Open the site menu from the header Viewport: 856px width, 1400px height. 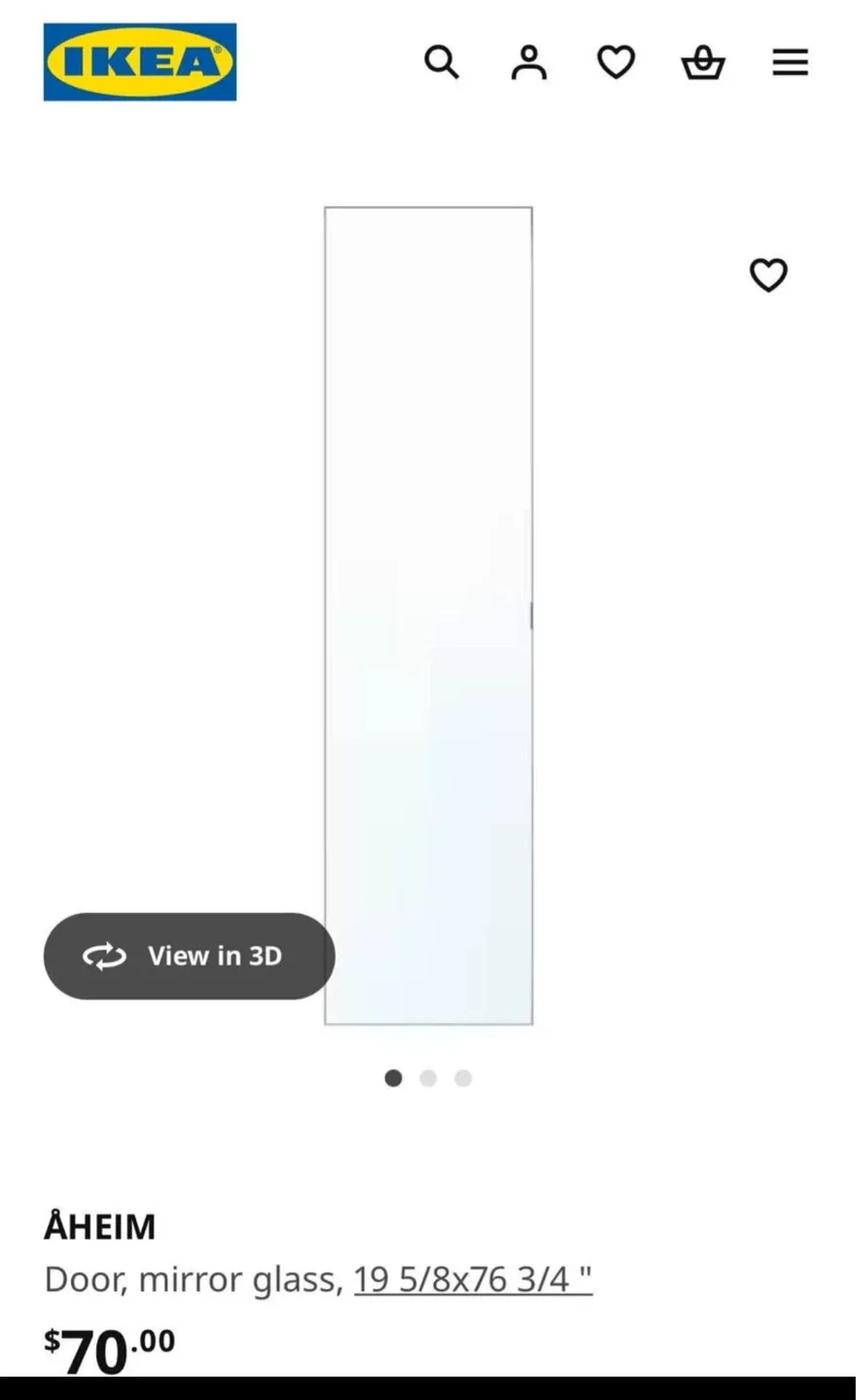(x=790, y=62)
